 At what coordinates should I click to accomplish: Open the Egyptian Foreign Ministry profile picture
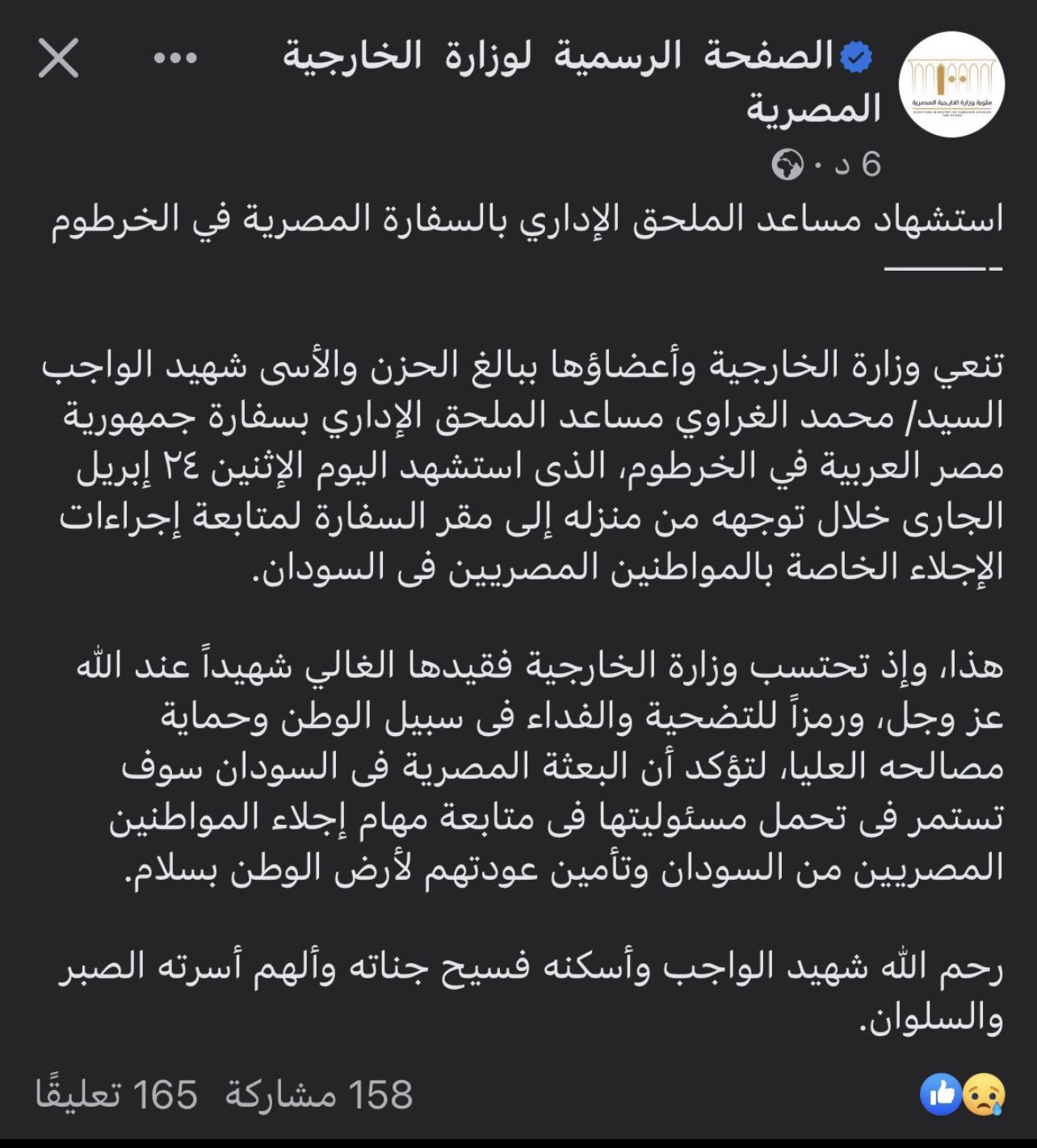951,85
